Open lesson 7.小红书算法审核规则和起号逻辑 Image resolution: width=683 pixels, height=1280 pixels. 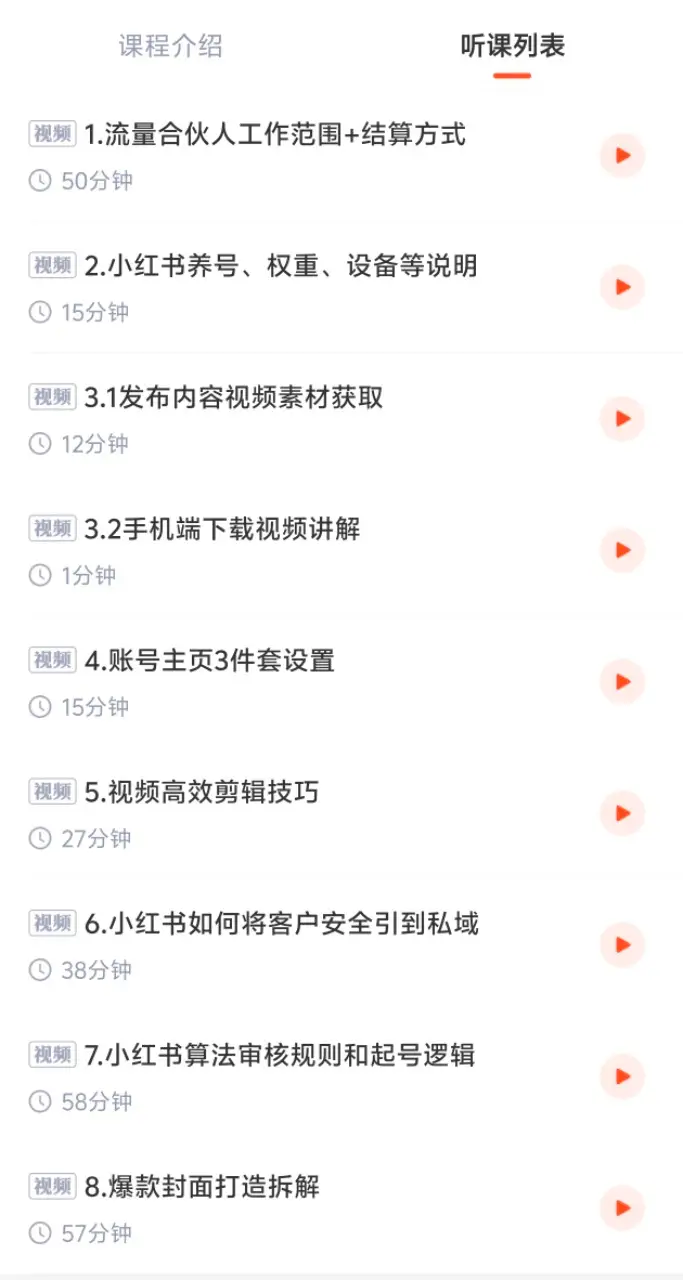(x=341, y=1076)
